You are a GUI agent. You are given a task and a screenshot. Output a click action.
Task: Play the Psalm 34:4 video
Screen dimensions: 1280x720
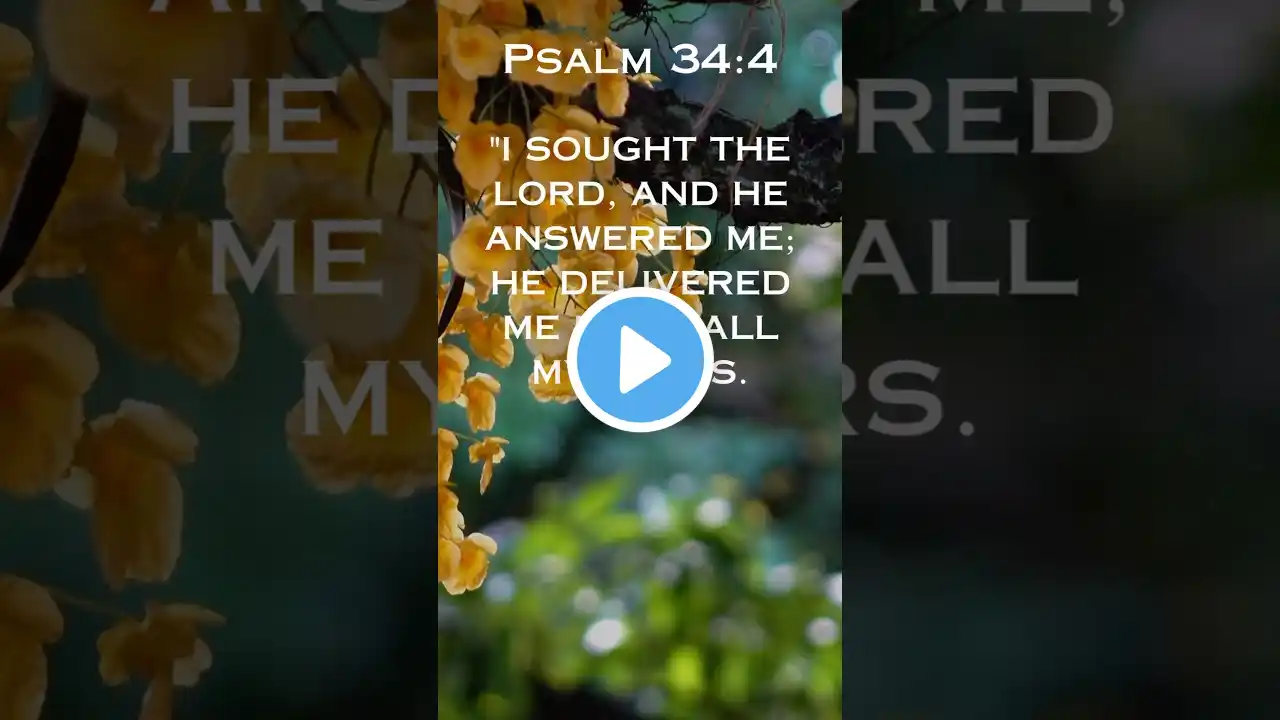pos(640,360)
